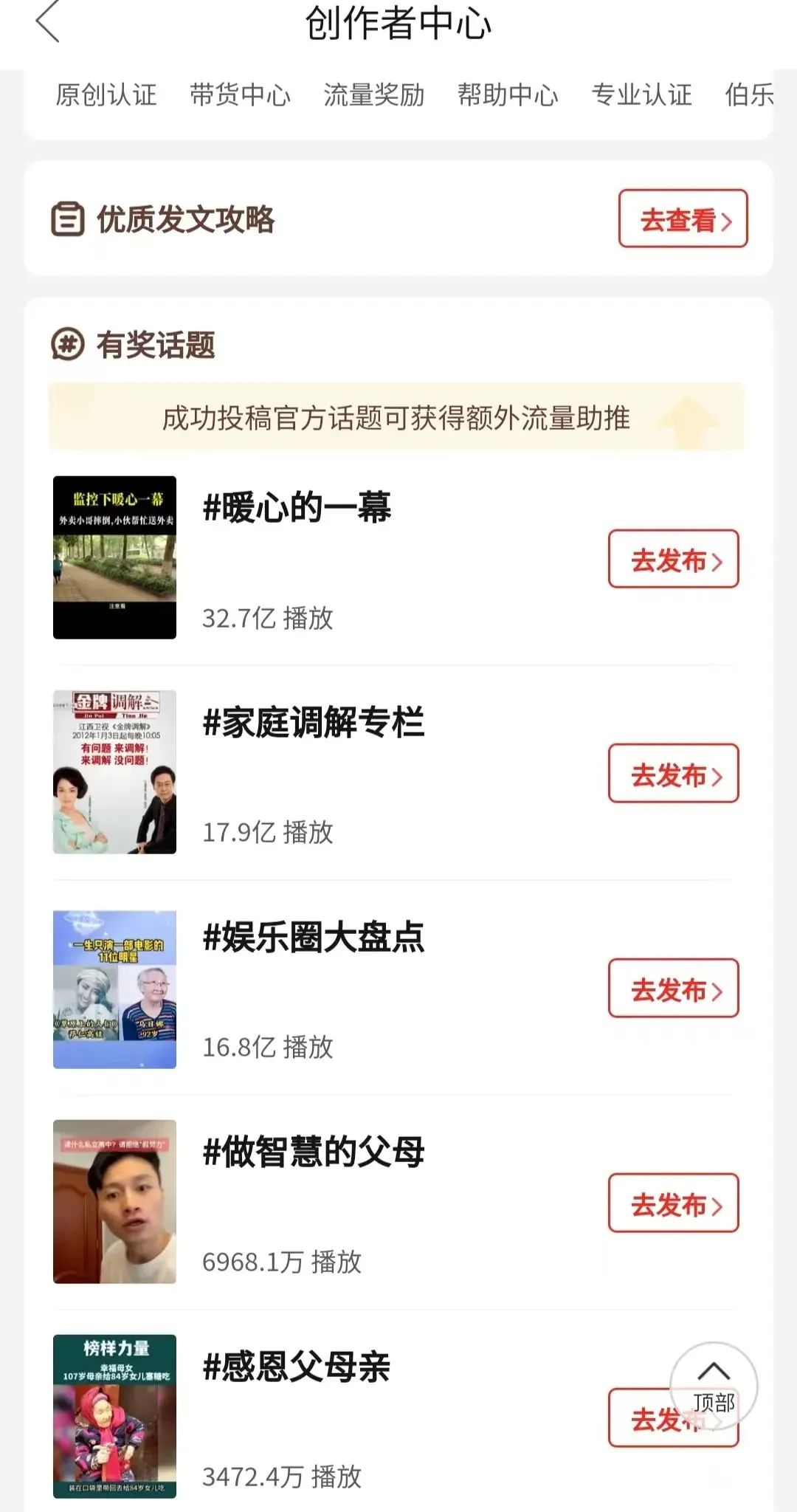Tap 去查看 for 优质发文攻略
Image resolution: width=797 pixels, height=1512 pixels.
(683, 219)
